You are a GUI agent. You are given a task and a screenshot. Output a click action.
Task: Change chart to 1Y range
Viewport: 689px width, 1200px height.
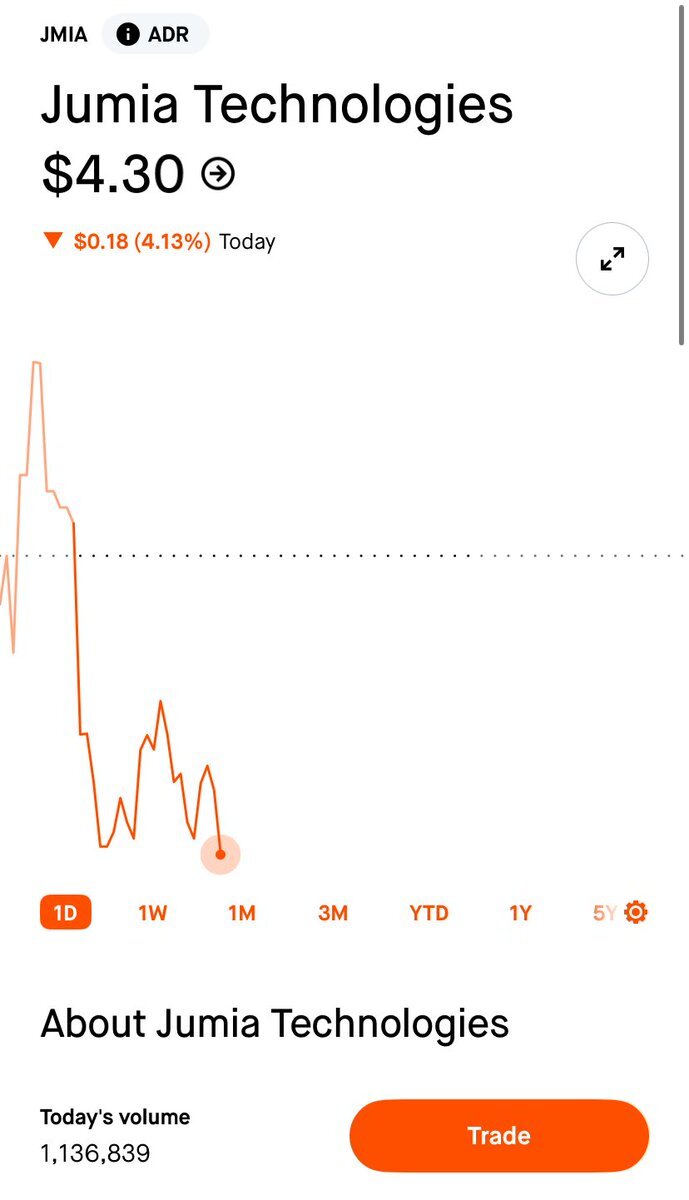coord(520,913)
